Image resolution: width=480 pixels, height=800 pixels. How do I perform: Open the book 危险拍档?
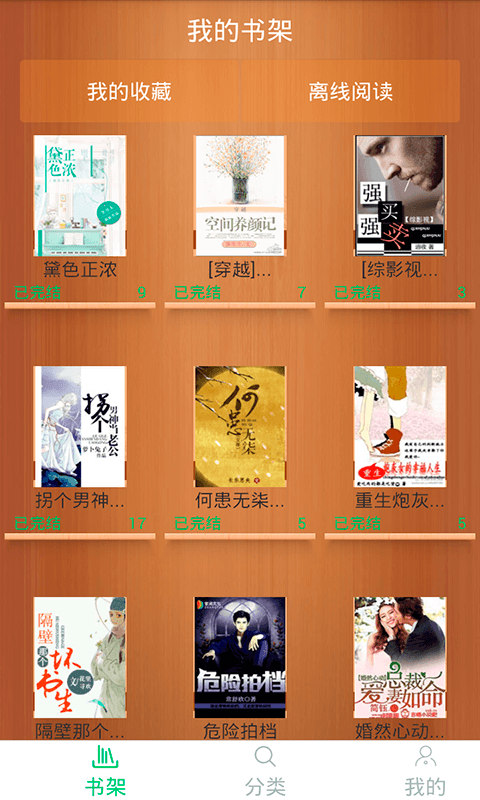pyautogui.click(x=240, y=657)
